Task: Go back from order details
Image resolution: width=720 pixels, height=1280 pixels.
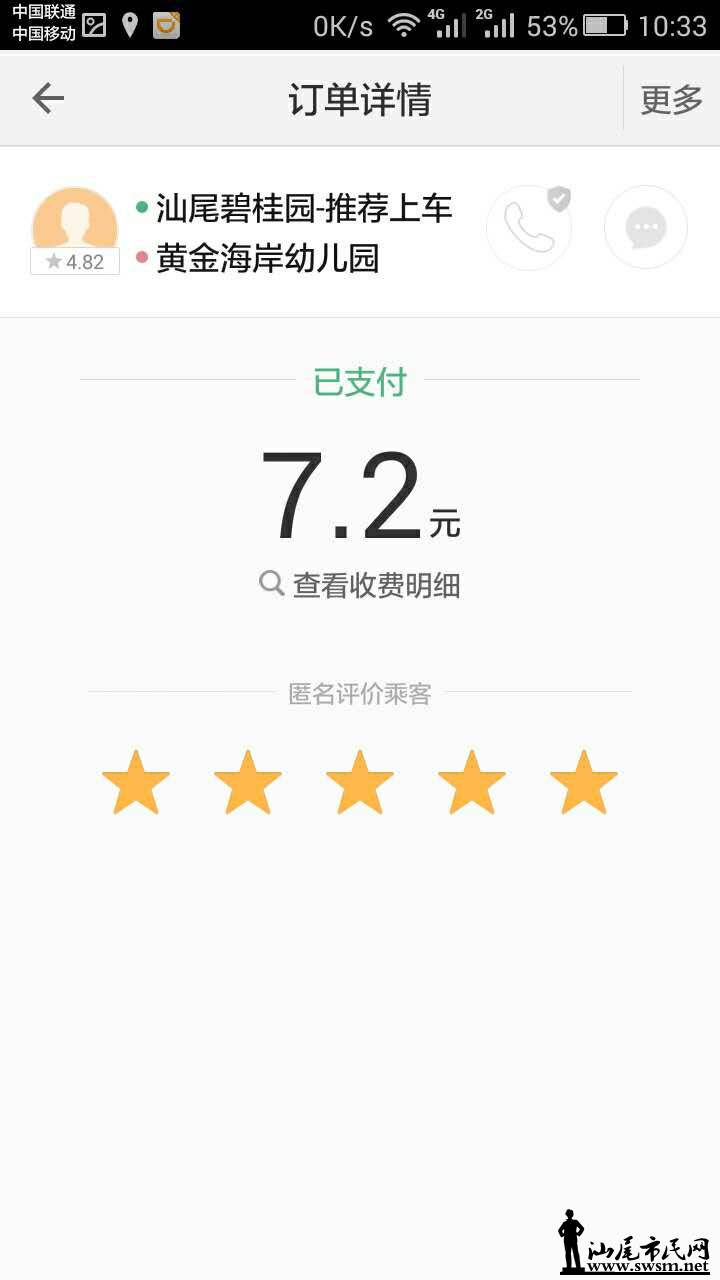Action: coord(47,98)
